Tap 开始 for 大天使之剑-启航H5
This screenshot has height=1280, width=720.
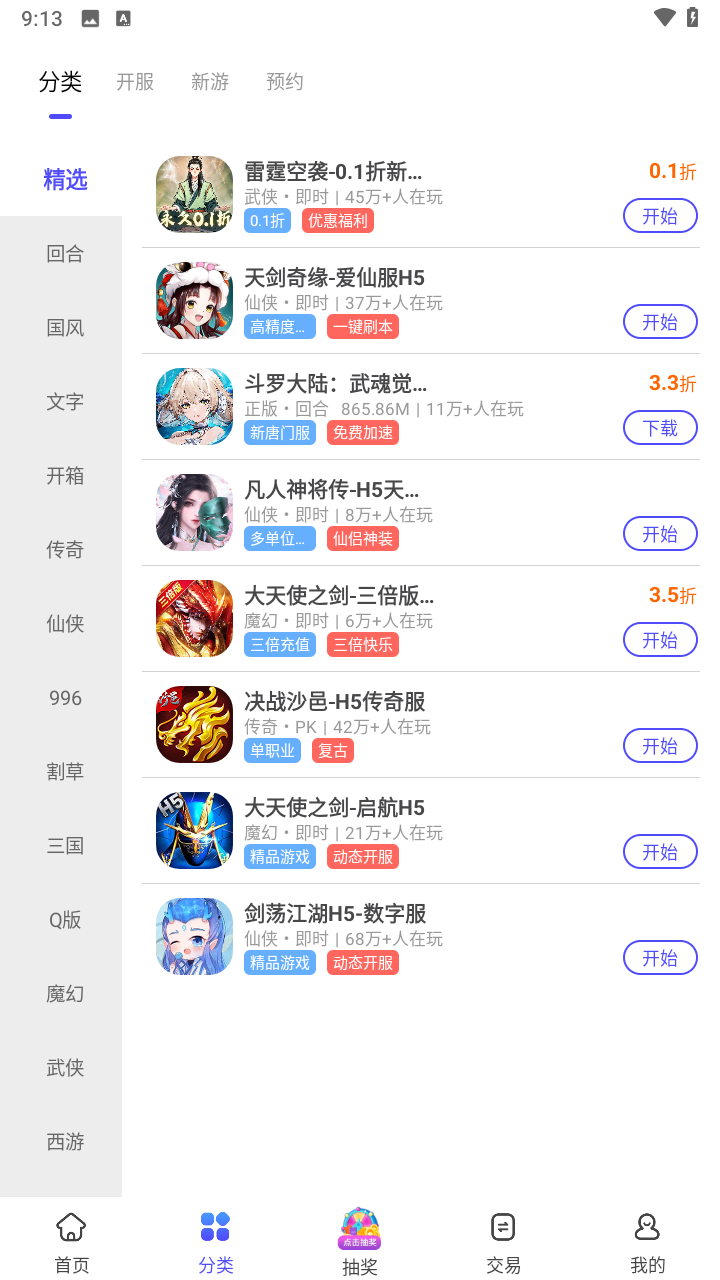click(660, 852)
